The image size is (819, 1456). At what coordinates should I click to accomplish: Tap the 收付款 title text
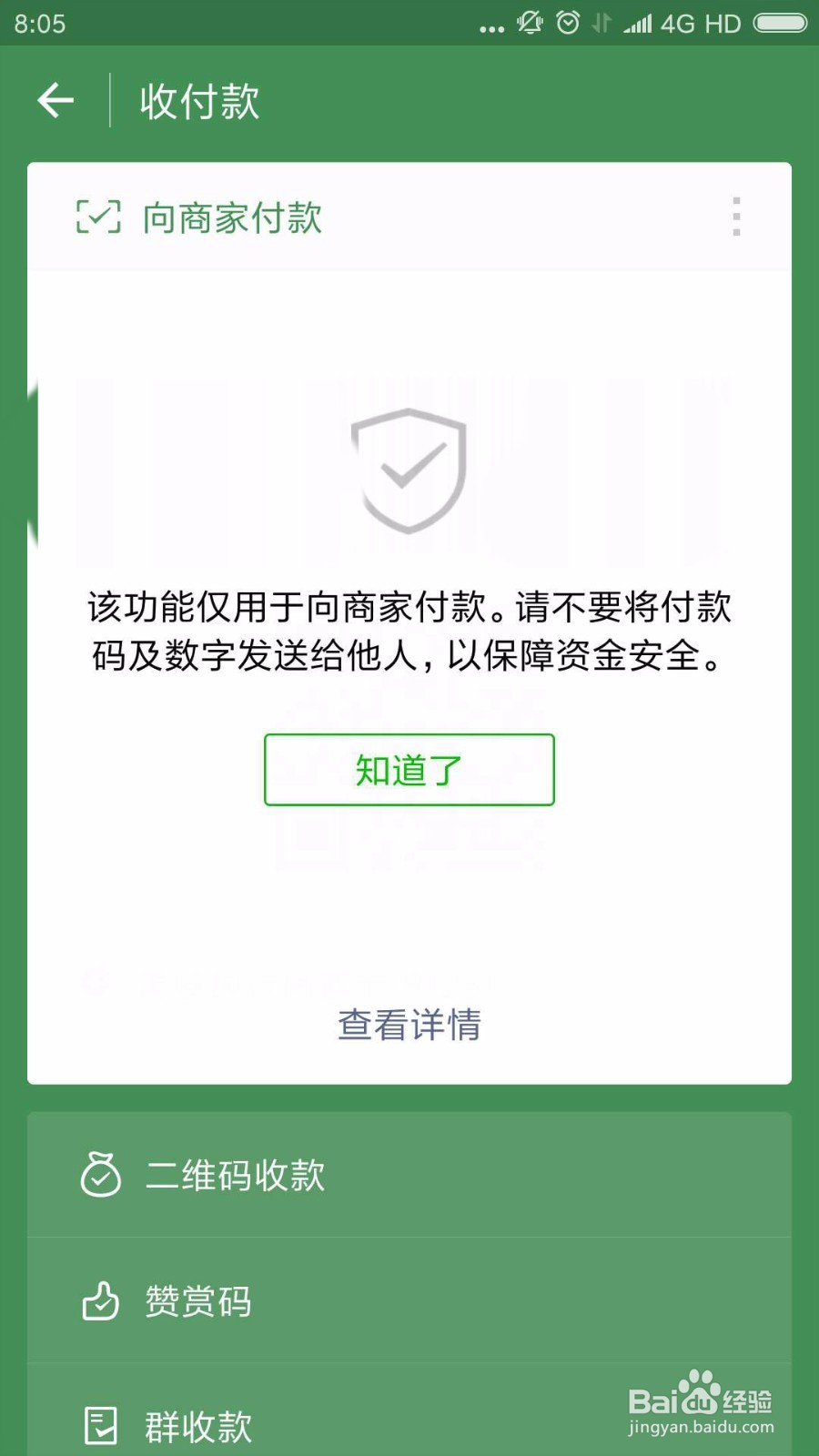[200, 102]
